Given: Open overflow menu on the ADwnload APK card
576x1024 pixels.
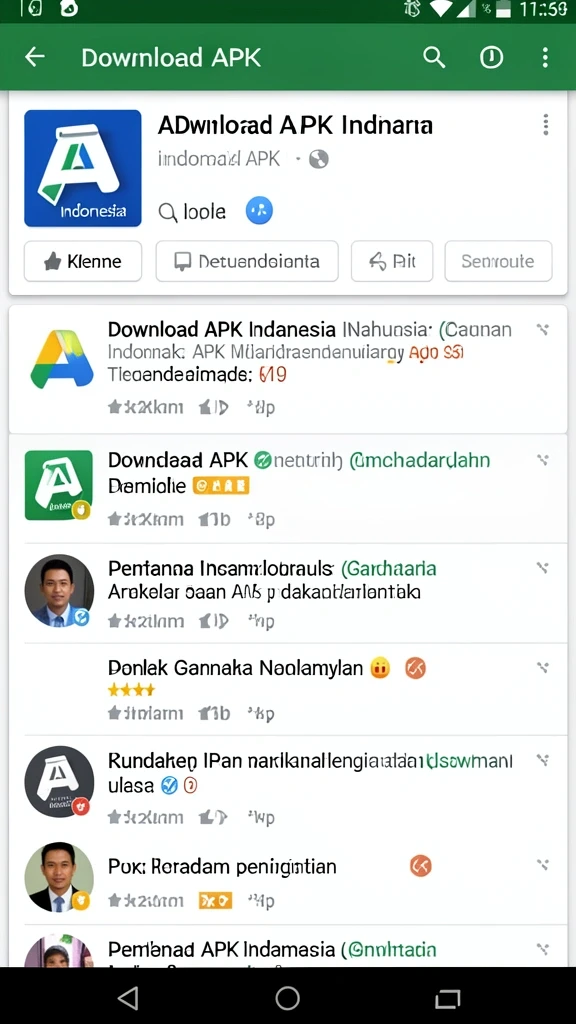Looking at the screenshot, I should [x=545, y=125].
